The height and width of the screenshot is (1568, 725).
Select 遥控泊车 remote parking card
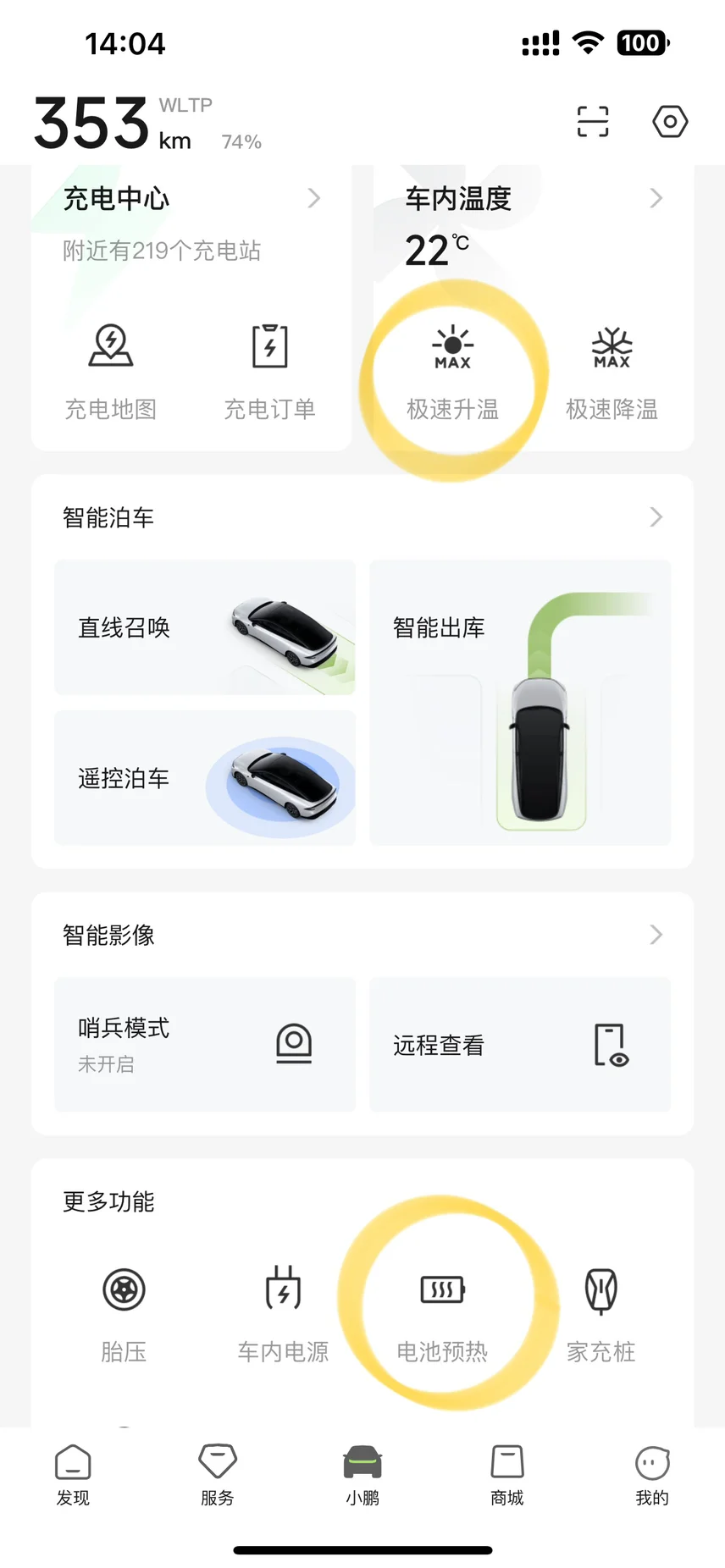point(205,778)
